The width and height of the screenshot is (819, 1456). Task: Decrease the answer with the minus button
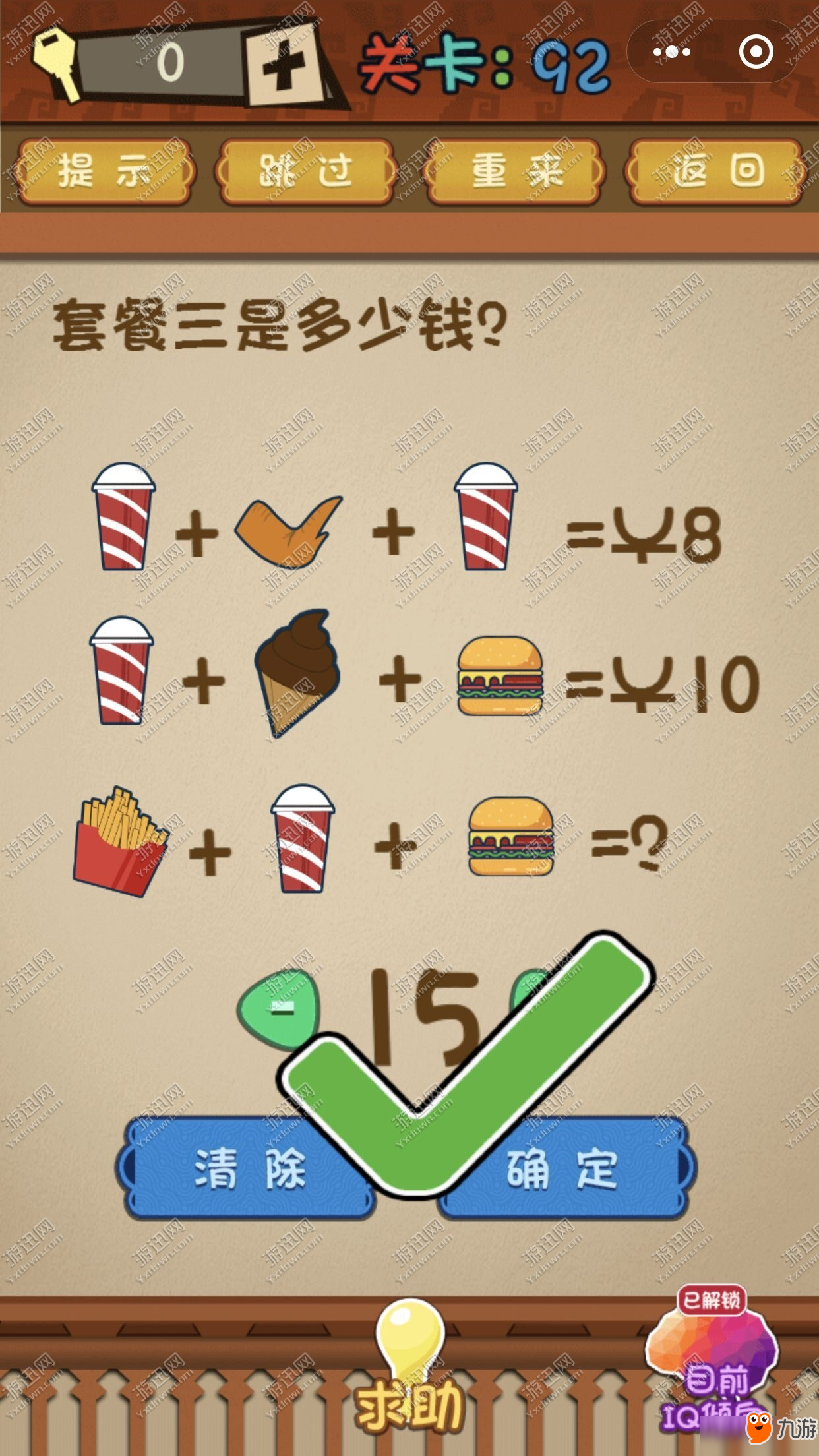[282, 1008]
